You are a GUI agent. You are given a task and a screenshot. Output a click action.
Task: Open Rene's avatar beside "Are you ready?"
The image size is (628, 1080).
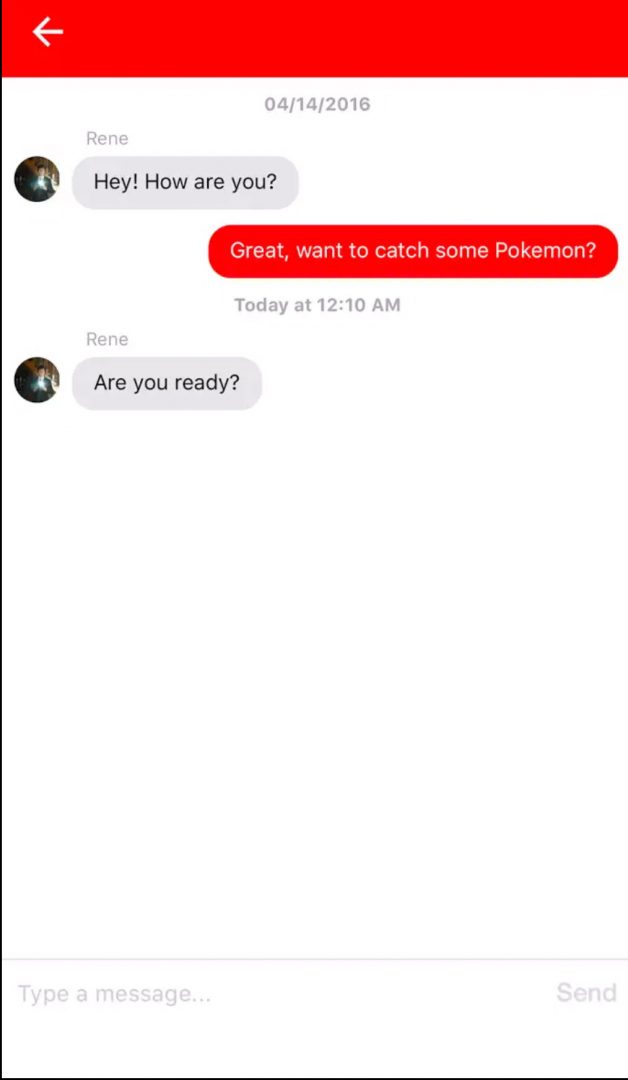point(37,381)
